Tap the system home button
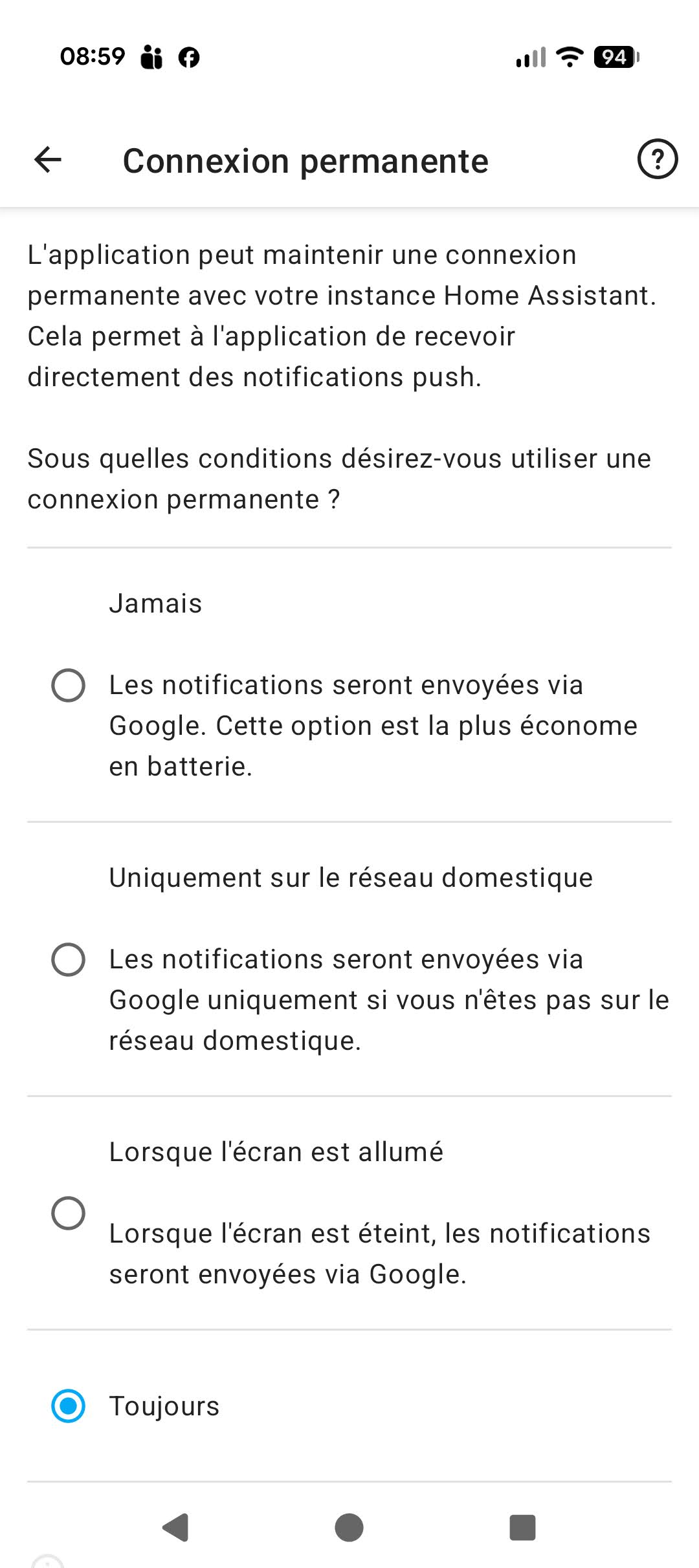This screenshot has width=699, height=1568. click(x=349, y=1528)
